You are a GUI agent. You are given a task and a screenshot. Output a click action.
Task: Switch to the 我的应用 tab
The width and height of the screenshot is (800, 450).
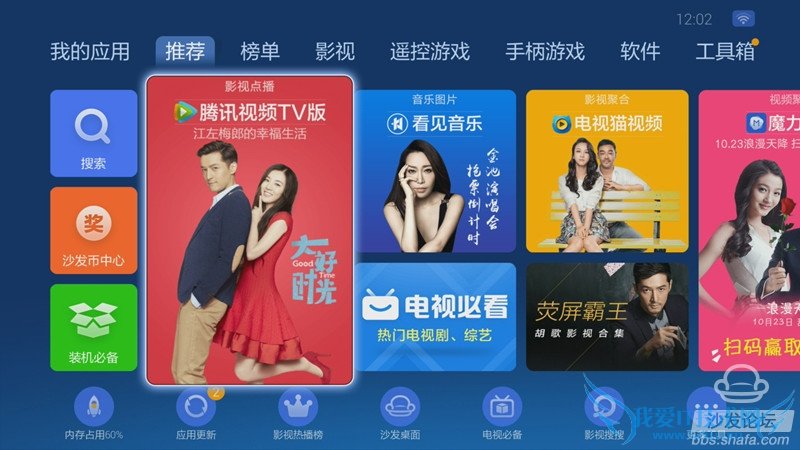point(90,52)
